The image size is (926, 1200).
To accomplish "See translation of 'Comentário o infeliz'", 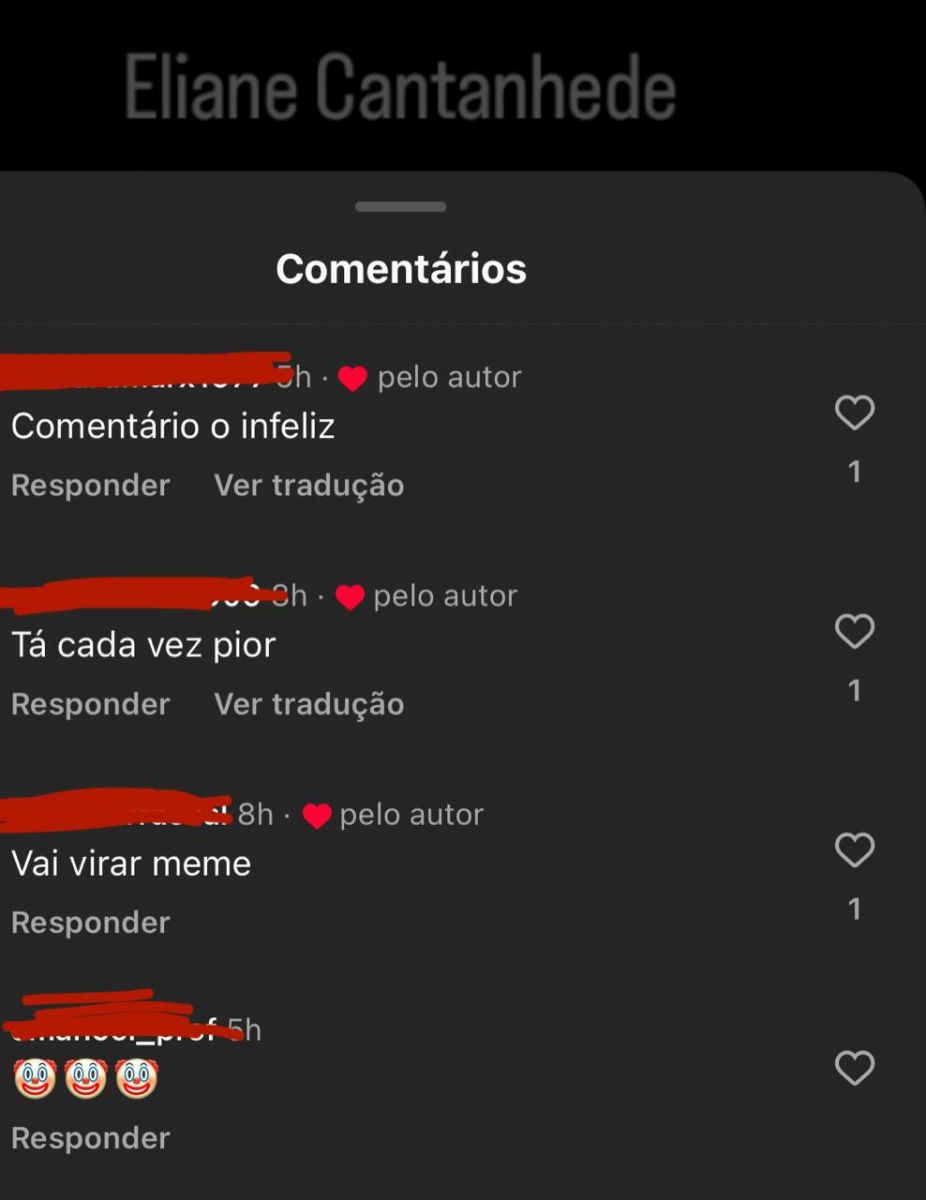I will [x=309, y=486].
